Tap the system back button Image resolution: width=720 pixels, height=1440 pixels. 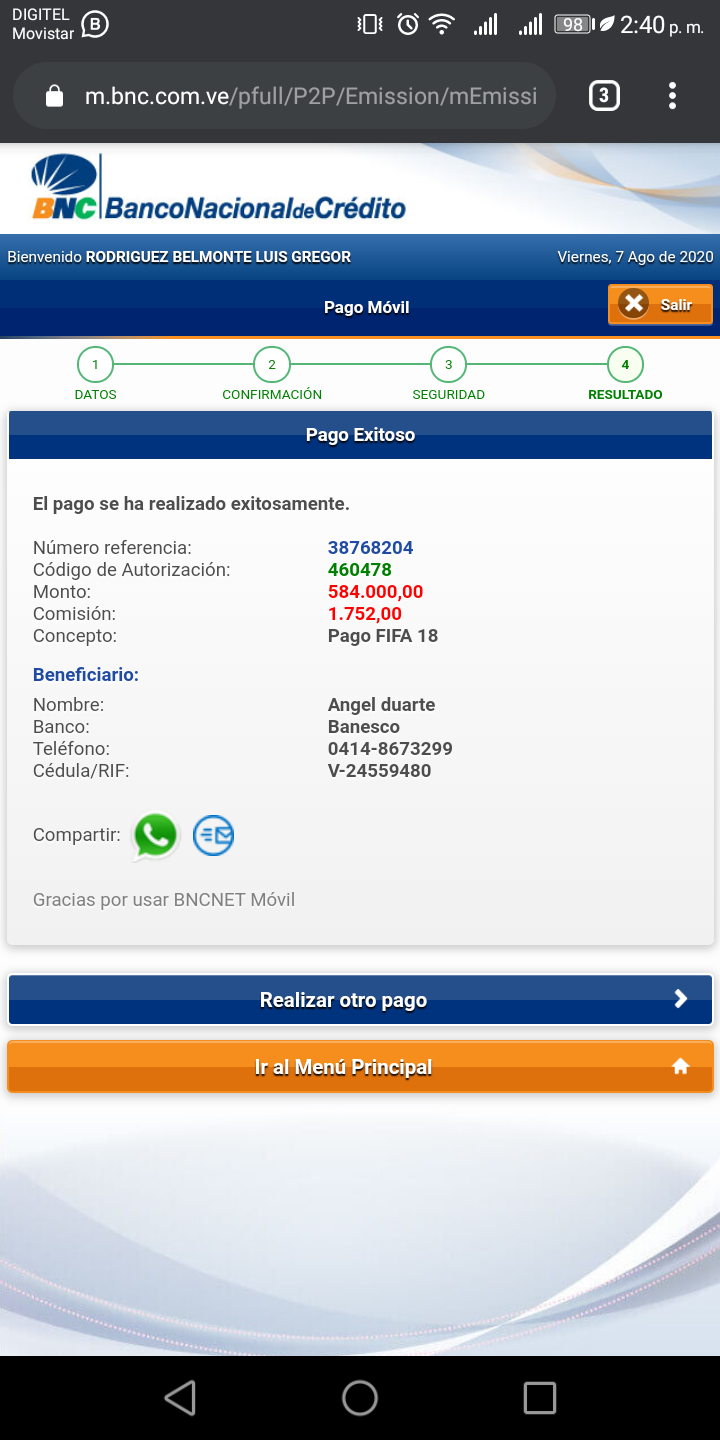(180, 1398)
